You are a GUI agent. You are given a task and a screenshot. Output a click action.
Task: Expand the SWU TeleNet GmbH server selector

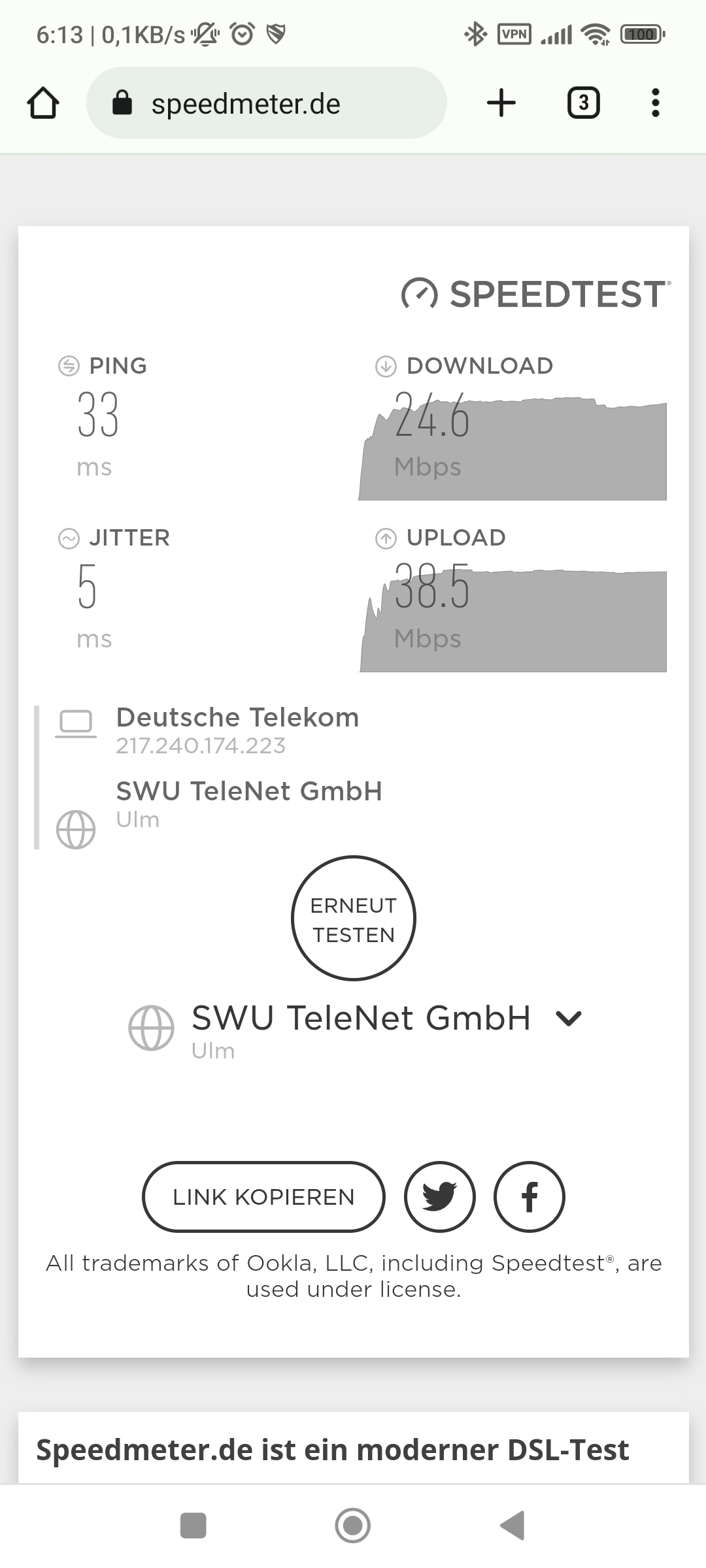point(568,1017)
